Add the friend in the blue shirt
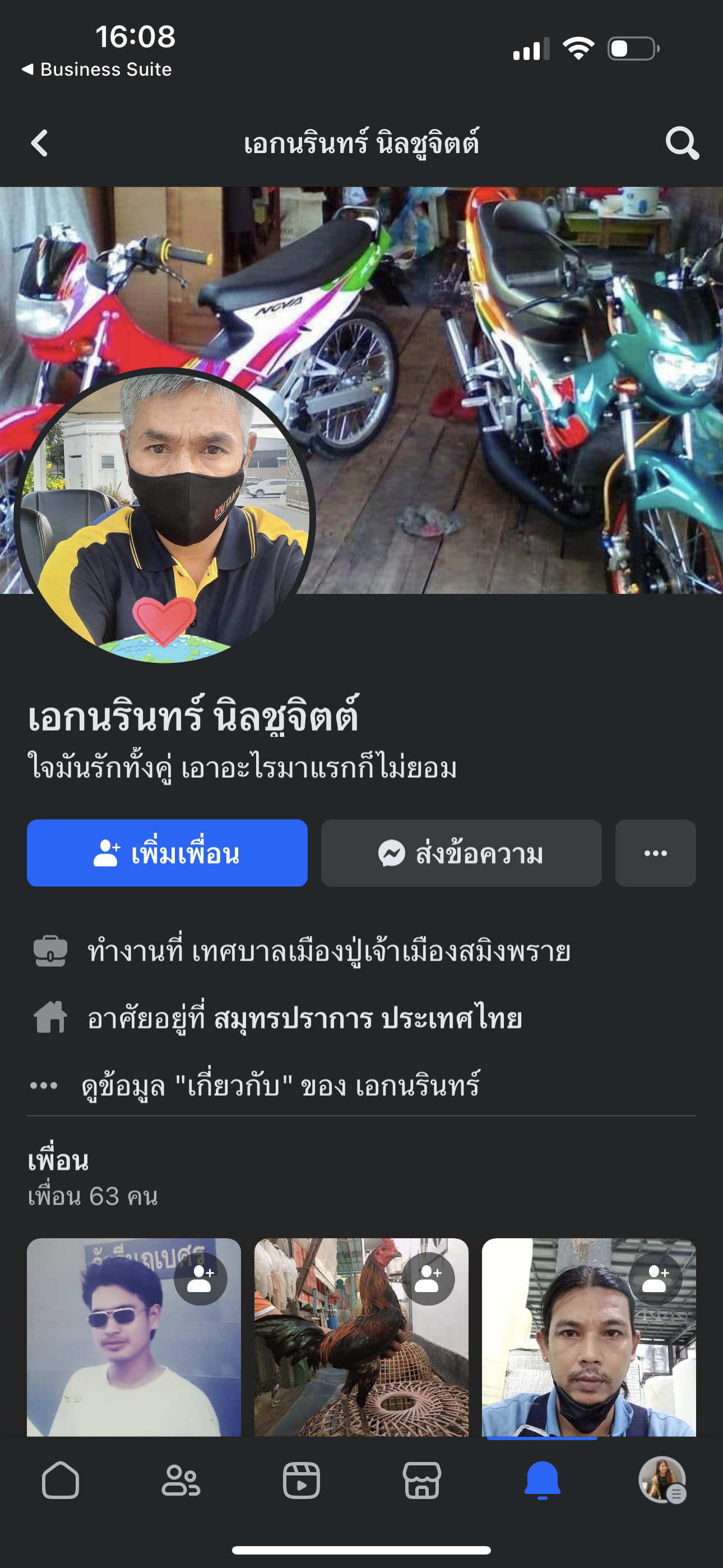Screen dimensions: 723x1568 point(655,1279)
